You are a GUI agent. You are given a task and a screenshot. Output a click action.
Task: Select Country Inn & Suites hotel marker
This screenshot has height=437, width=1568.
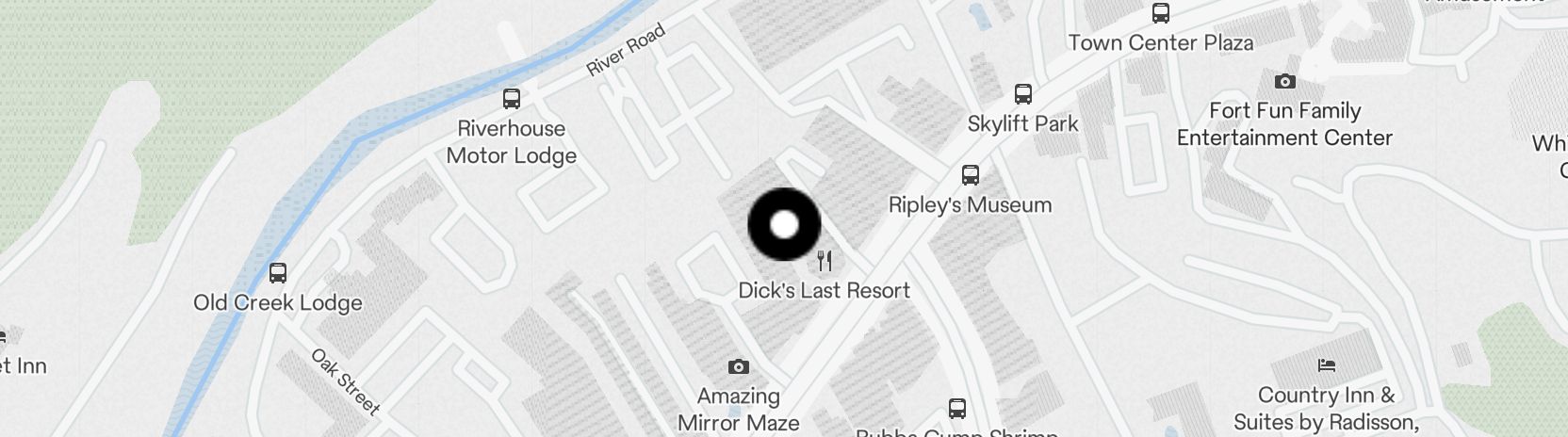(x=1326, y=365)
